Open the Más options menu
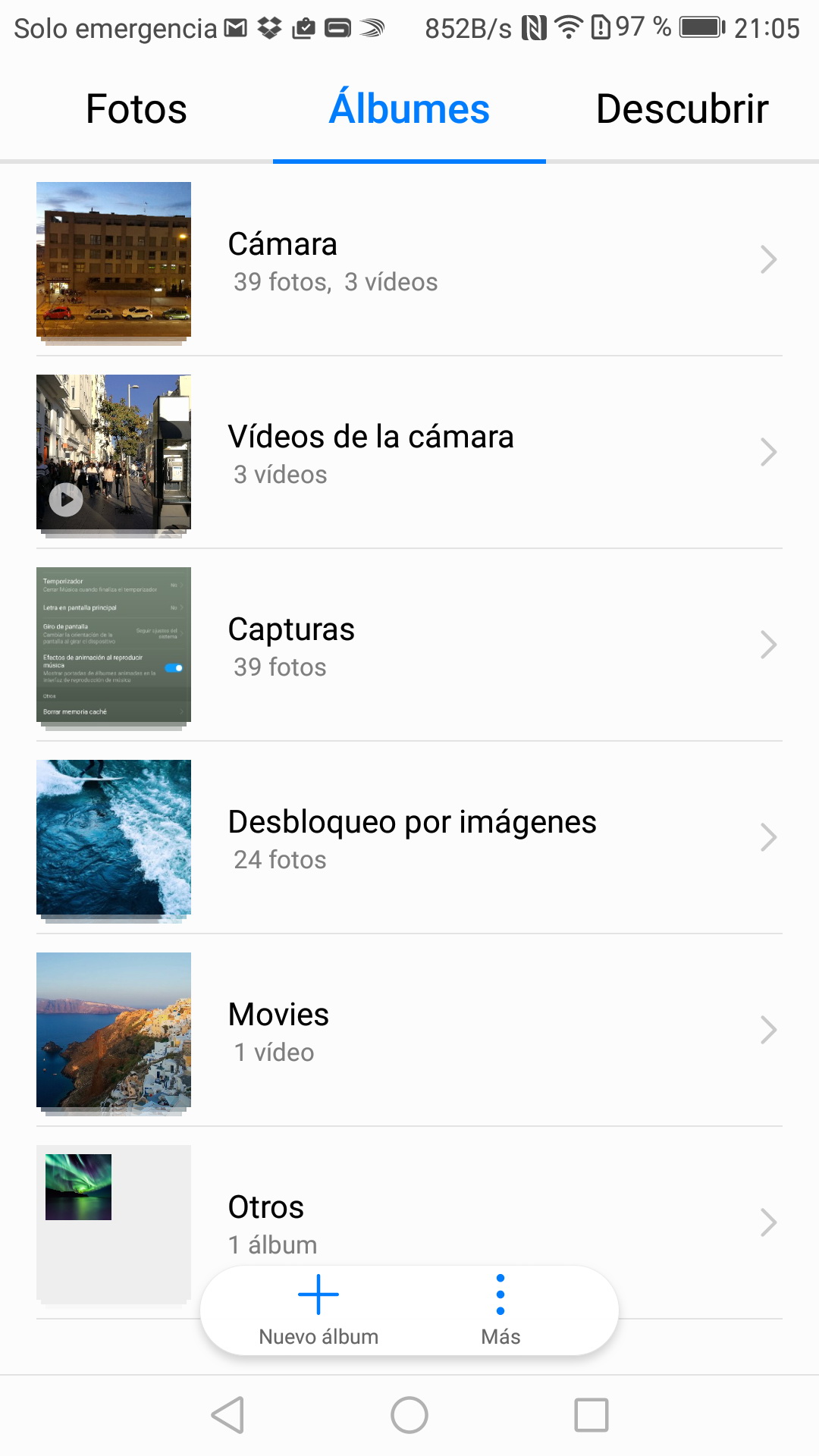 pos(500,1310)
